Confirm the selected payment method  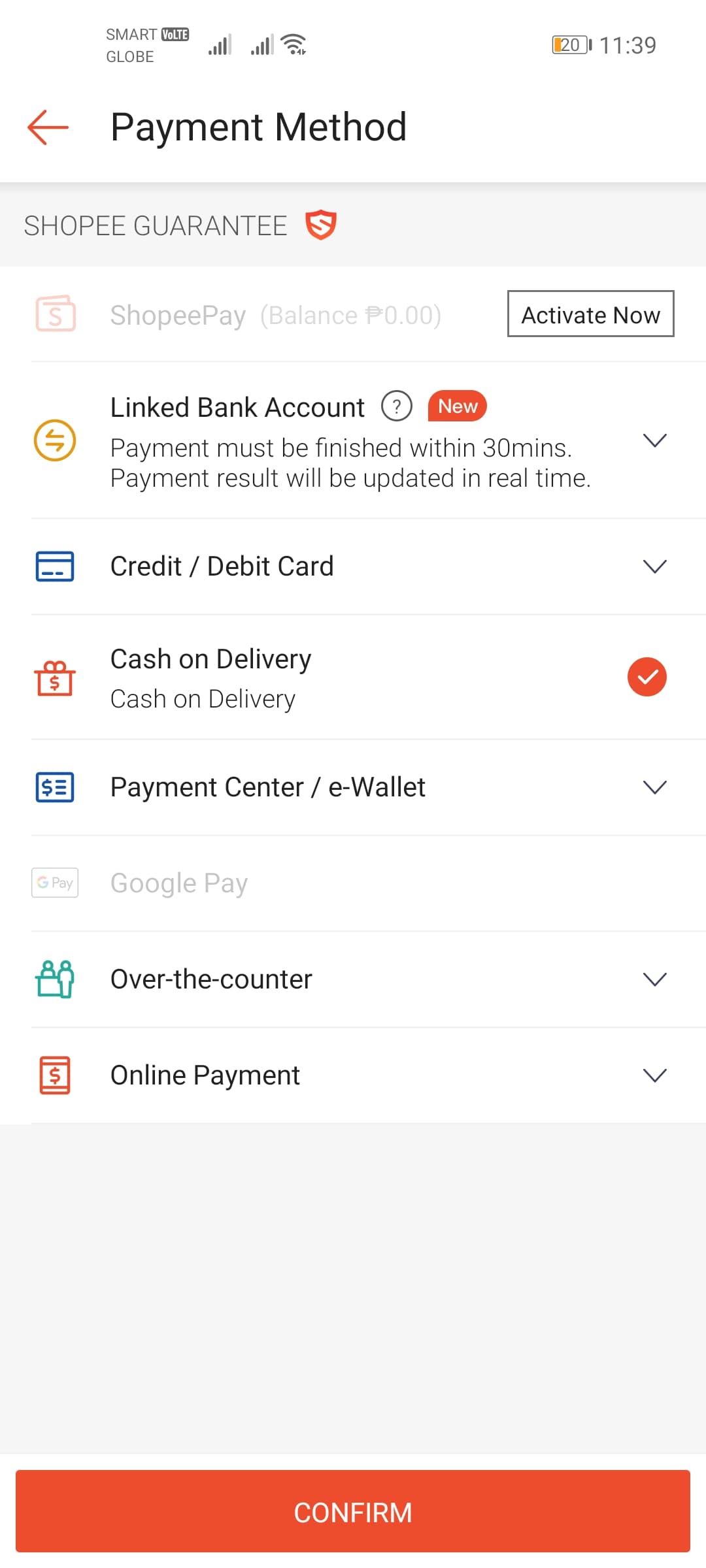click(x=353, y=1512)
